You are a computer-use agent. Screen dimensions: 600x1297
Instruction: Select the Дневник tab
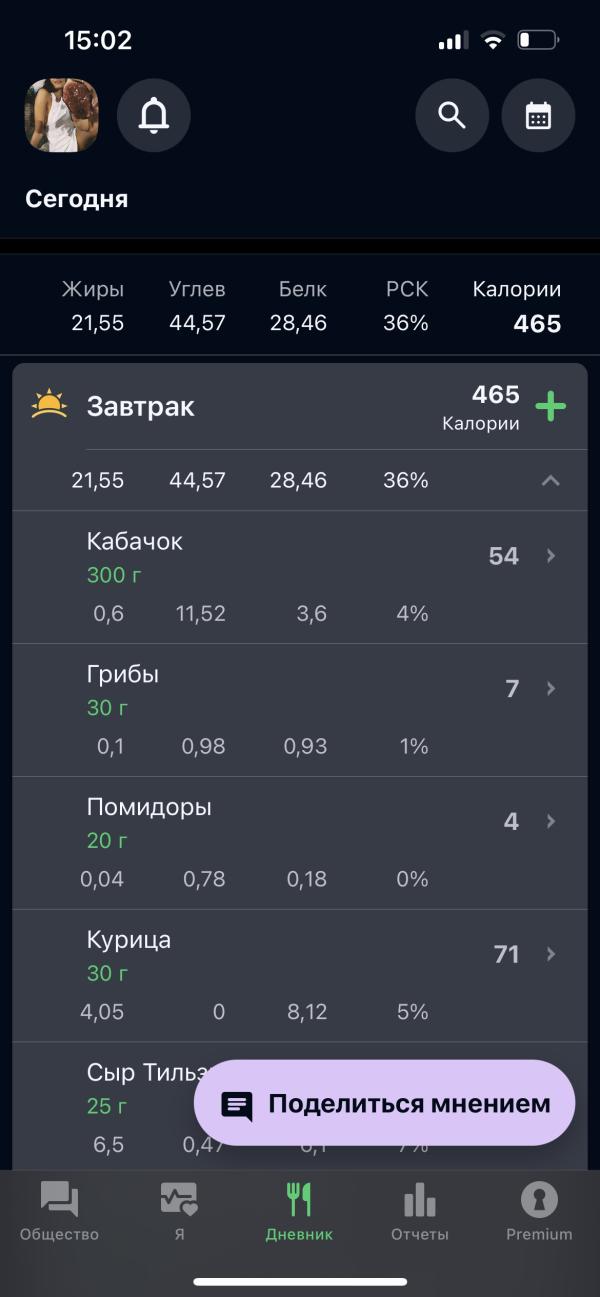[299, 1211]
